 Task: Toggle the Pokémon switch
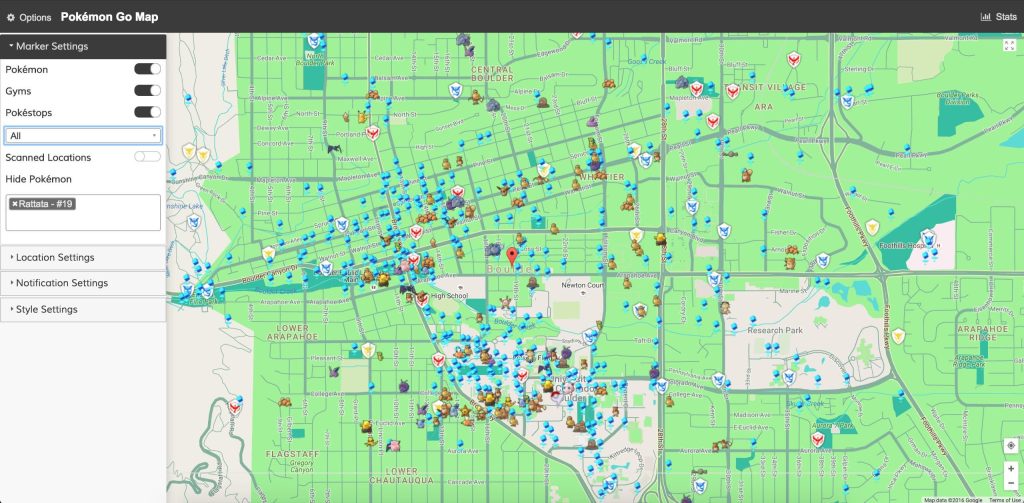(147, 69)
